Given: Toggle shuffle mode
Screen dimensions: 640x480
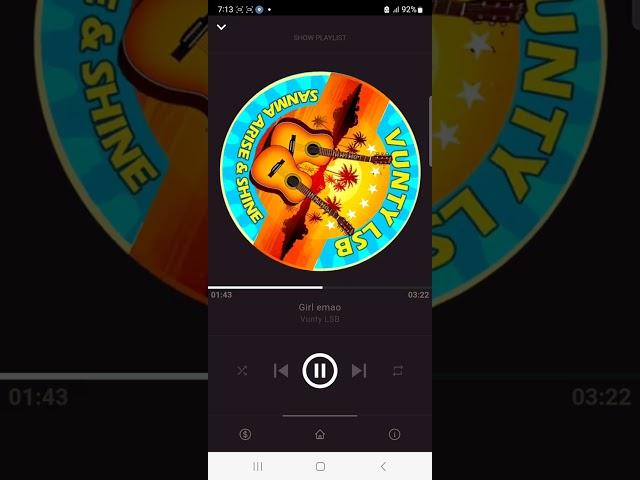Looking at the screenshot, I should [242, 371].
